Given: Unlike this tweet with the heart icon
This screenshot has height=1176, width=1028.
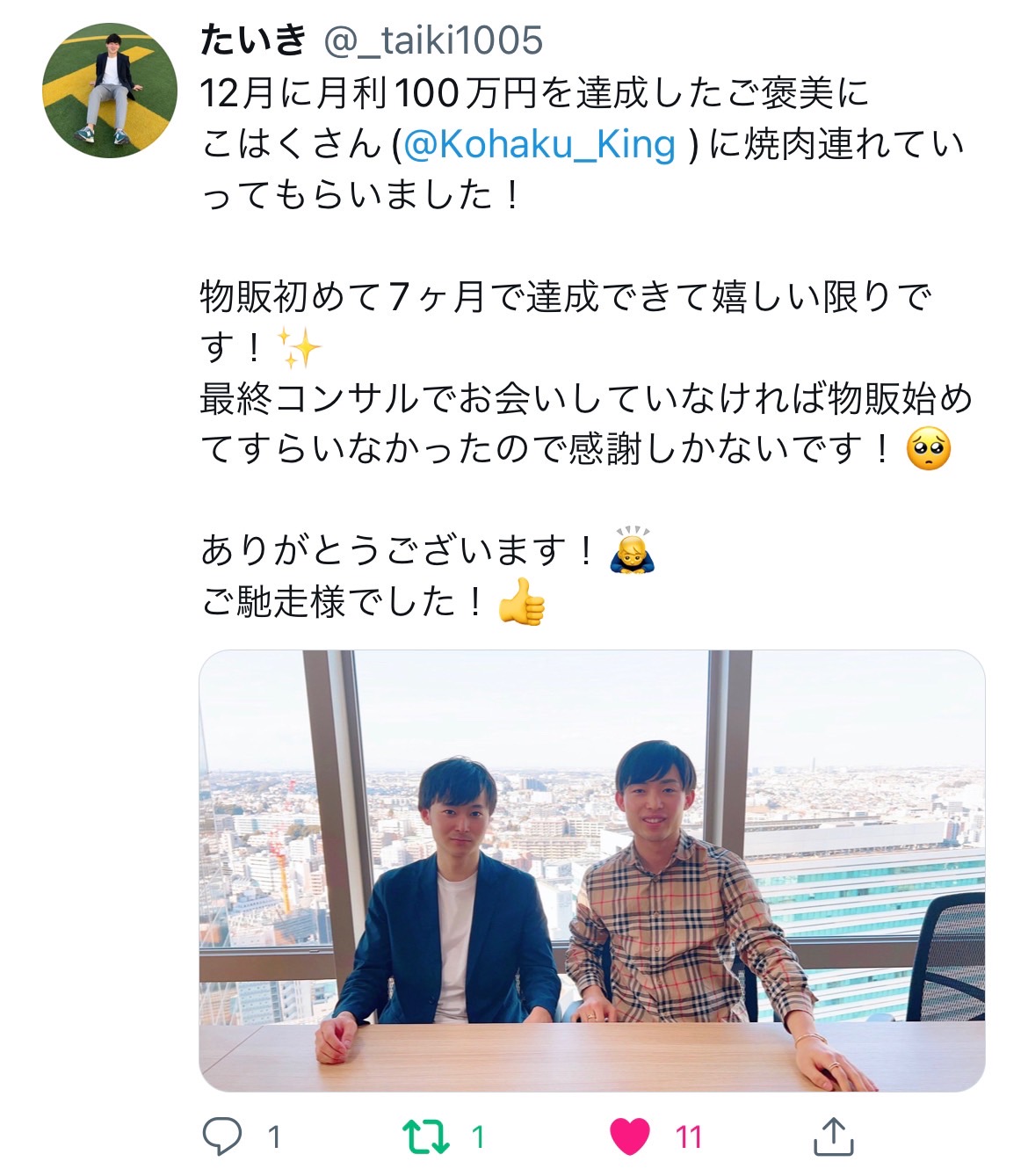Looking at the screenshot, I should point(630,1136).
